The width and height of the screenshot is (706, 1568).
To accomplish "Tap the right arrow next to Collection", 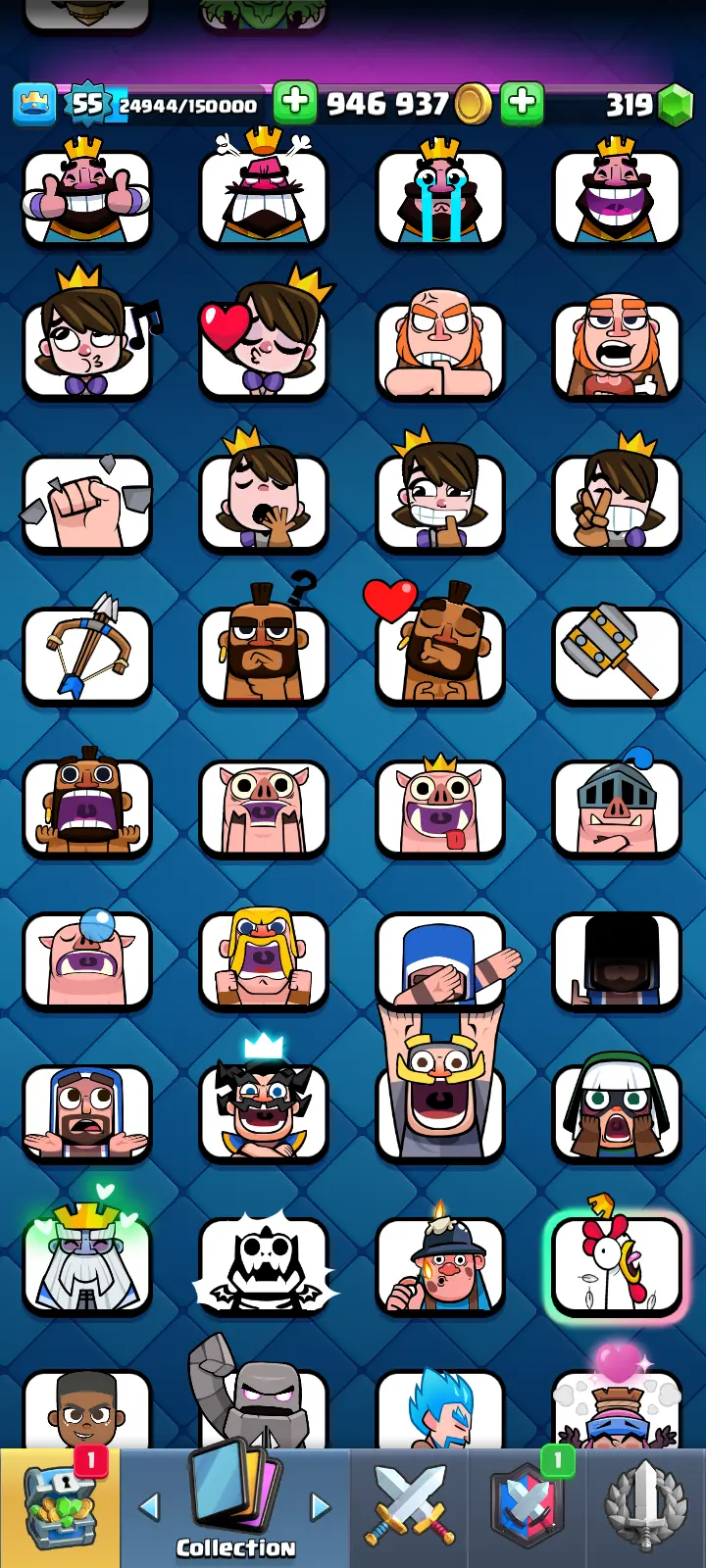I will click(321, 1506).
